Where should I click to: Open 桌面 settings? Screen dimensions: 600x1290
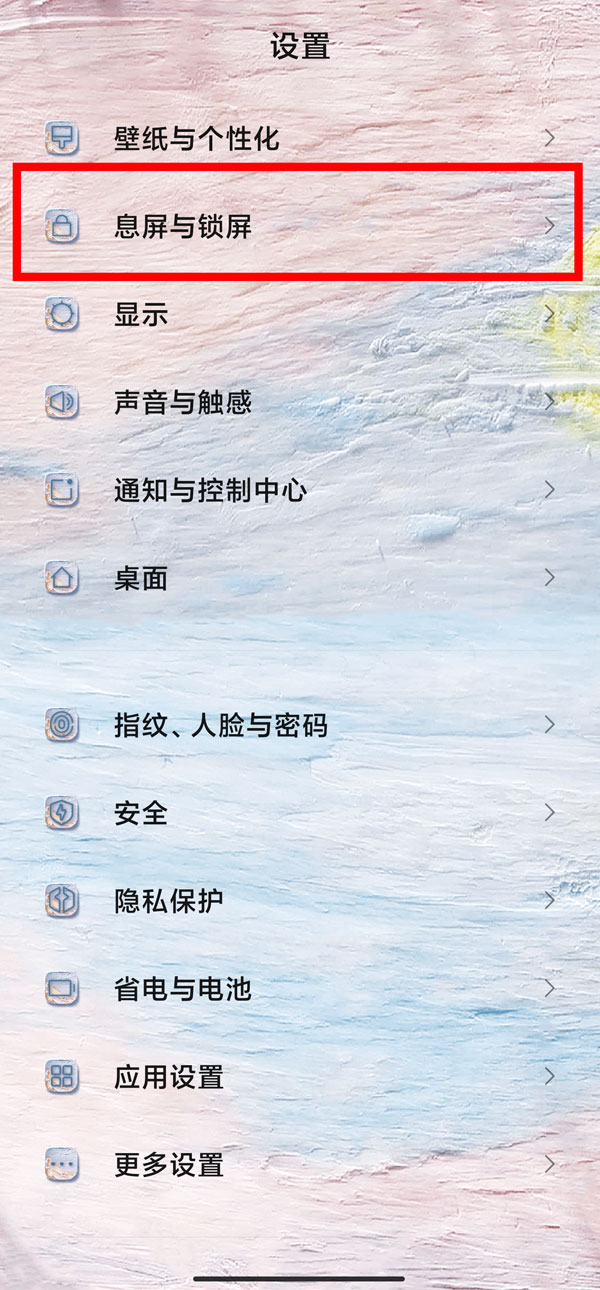pyautogui.click(x=141, y=578)
